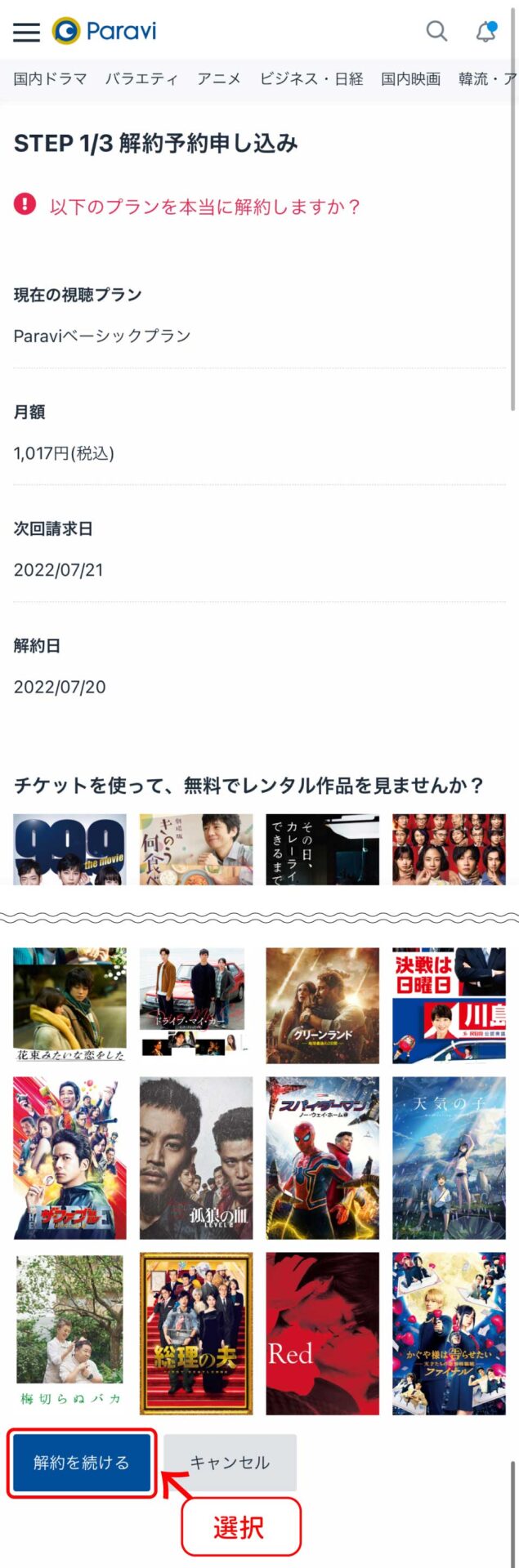Switch to the アニメ category

[218, 79]
